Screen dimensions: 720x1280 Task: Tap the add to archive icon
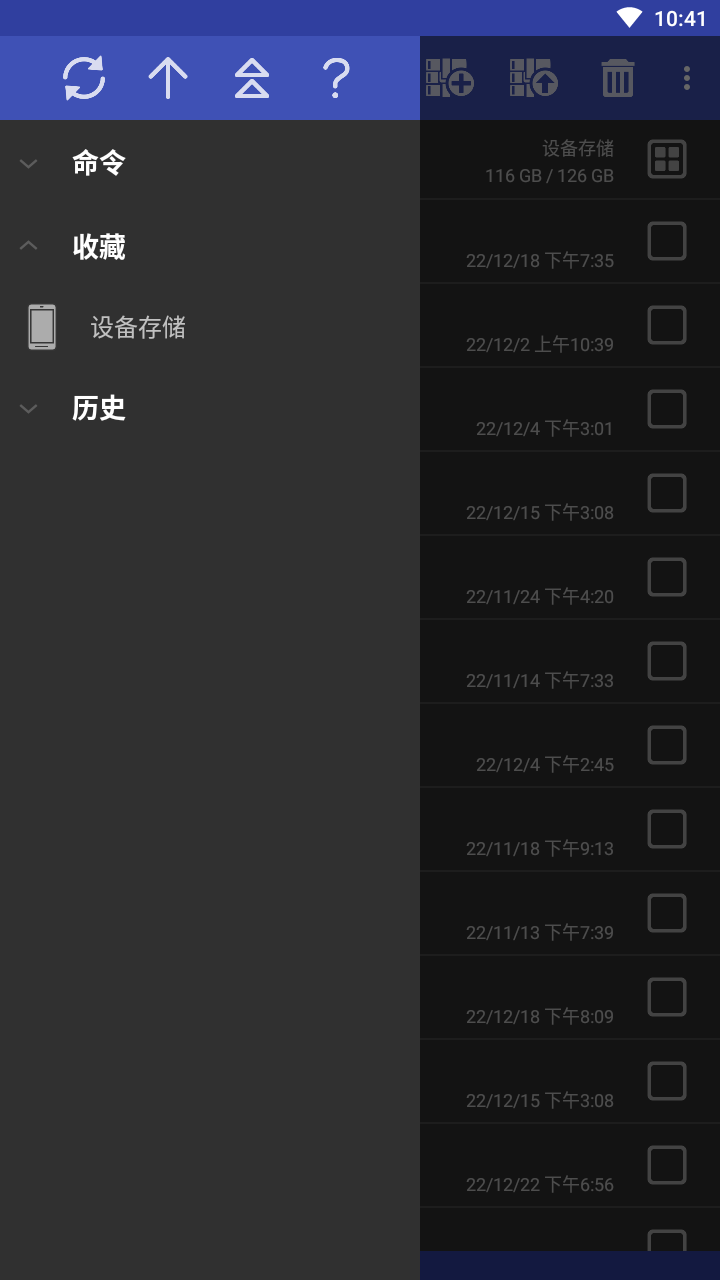(450, 78)
